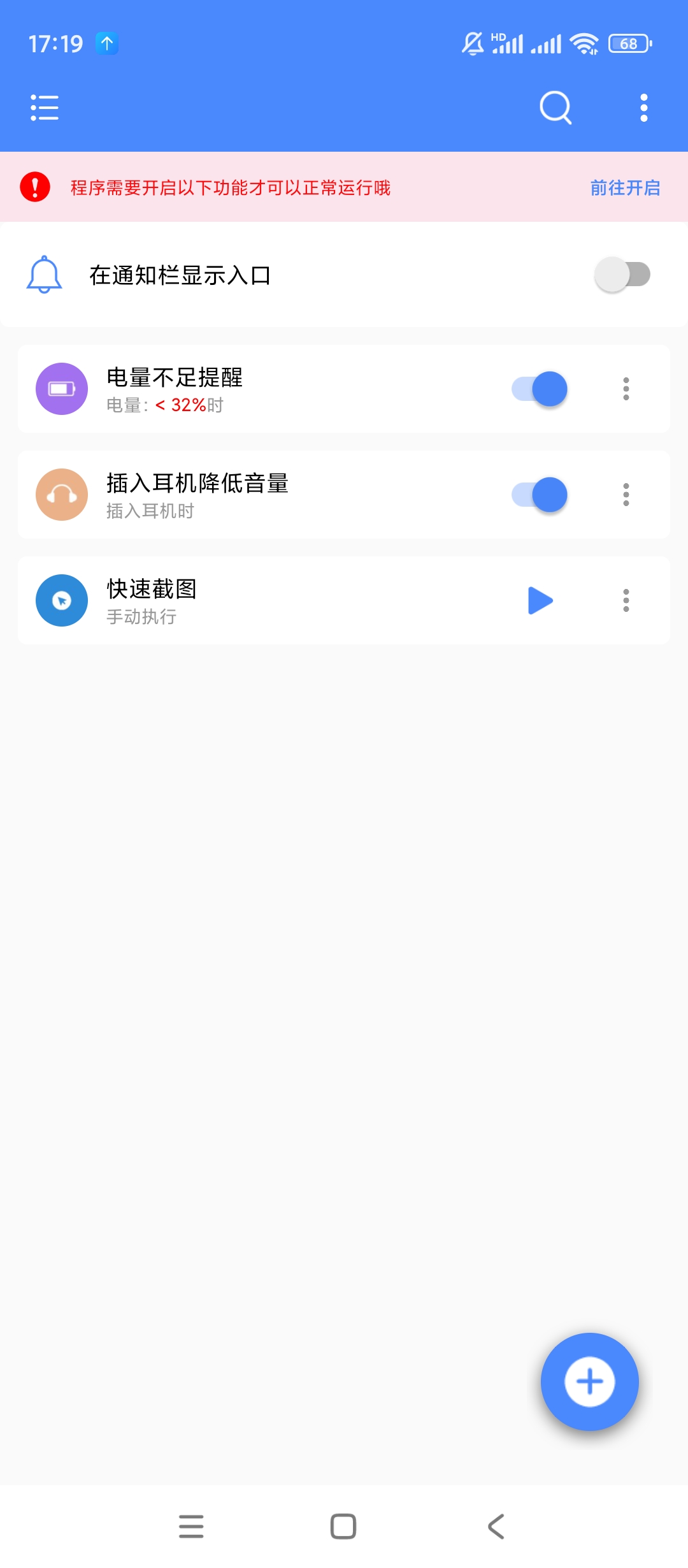Click the notification bell icon
The width and height of the screenshot is (688, 1568).
click(43, 275)
